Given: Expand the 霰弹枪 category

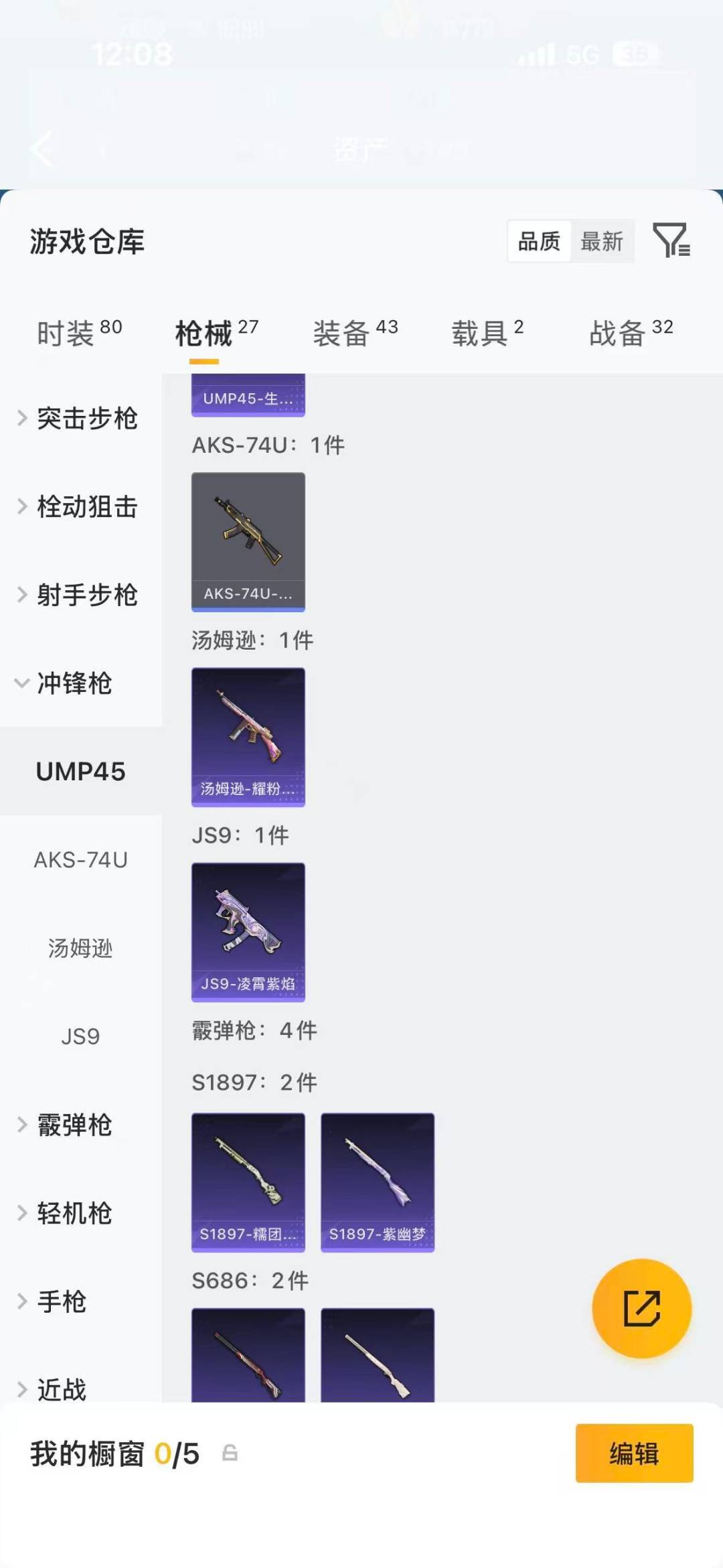Looking at the screenshot, I should tap(74, 1125).
